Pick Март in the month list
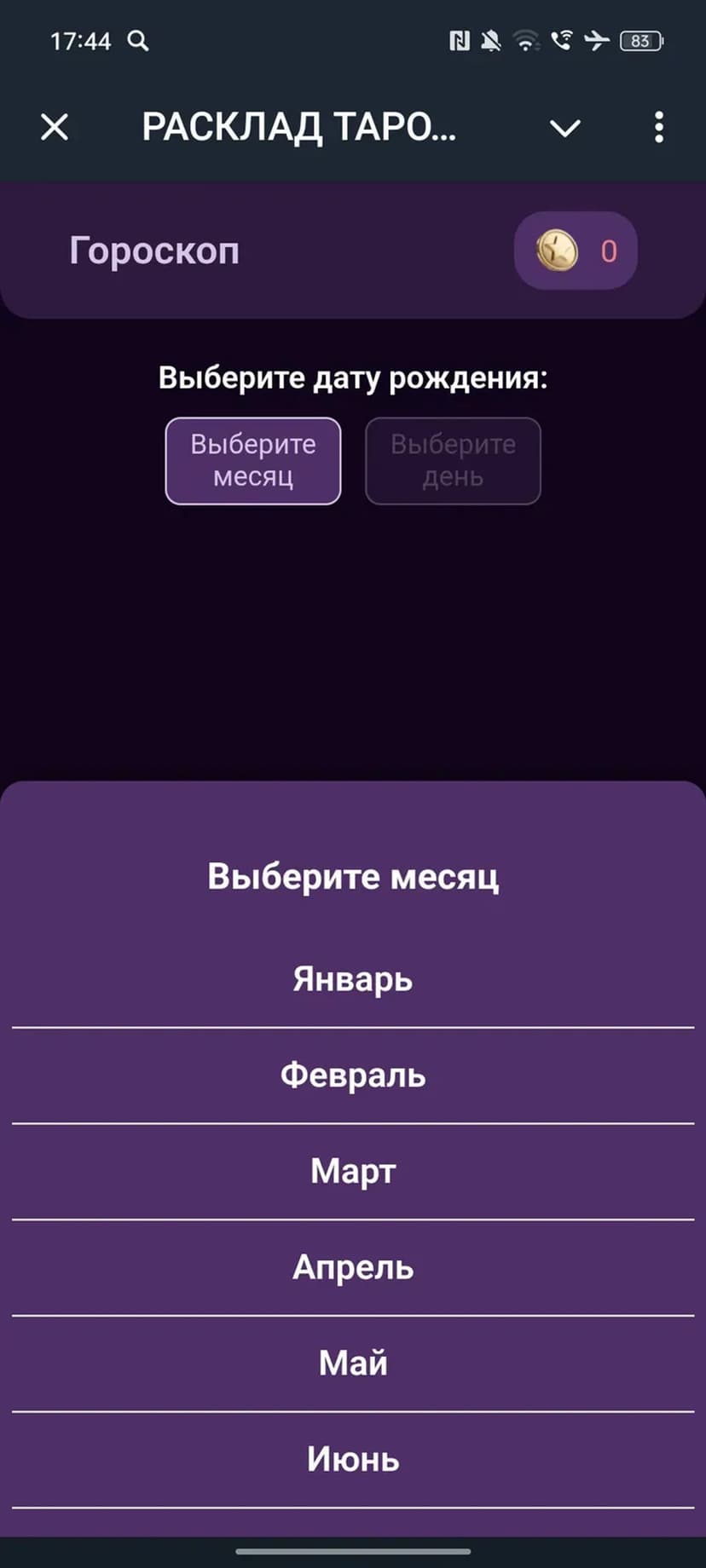Screen dimensions: 706x1568 click(353, 1172)
